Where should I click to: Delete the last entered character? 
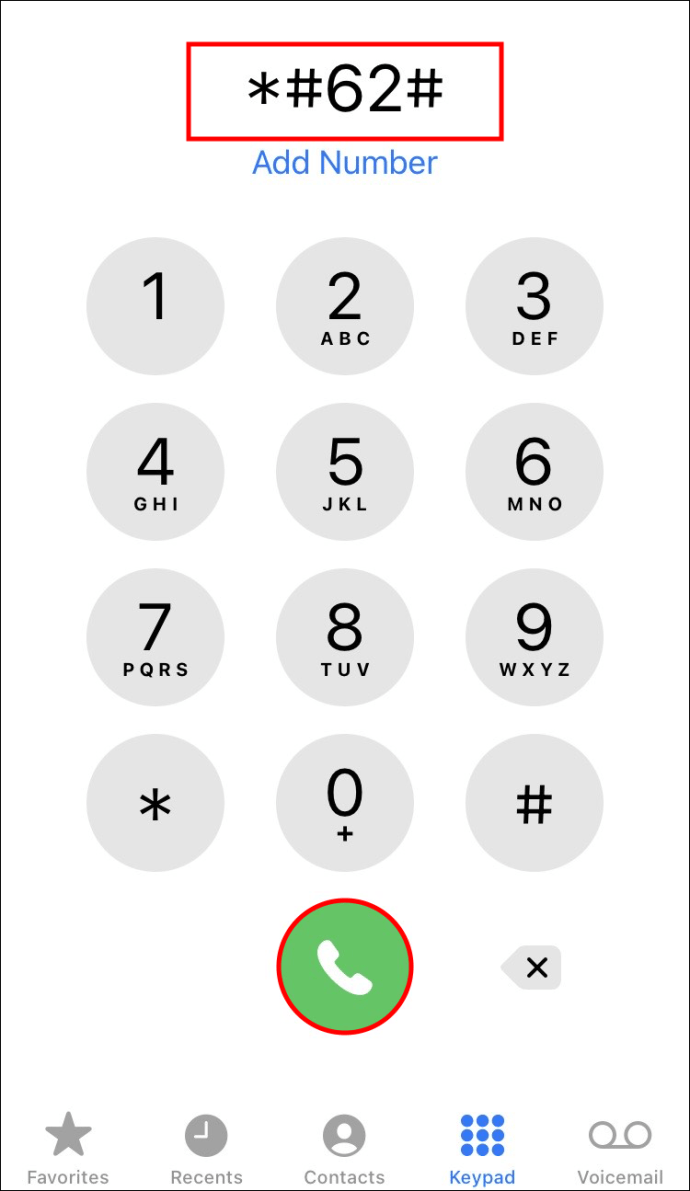click(533, 967)
